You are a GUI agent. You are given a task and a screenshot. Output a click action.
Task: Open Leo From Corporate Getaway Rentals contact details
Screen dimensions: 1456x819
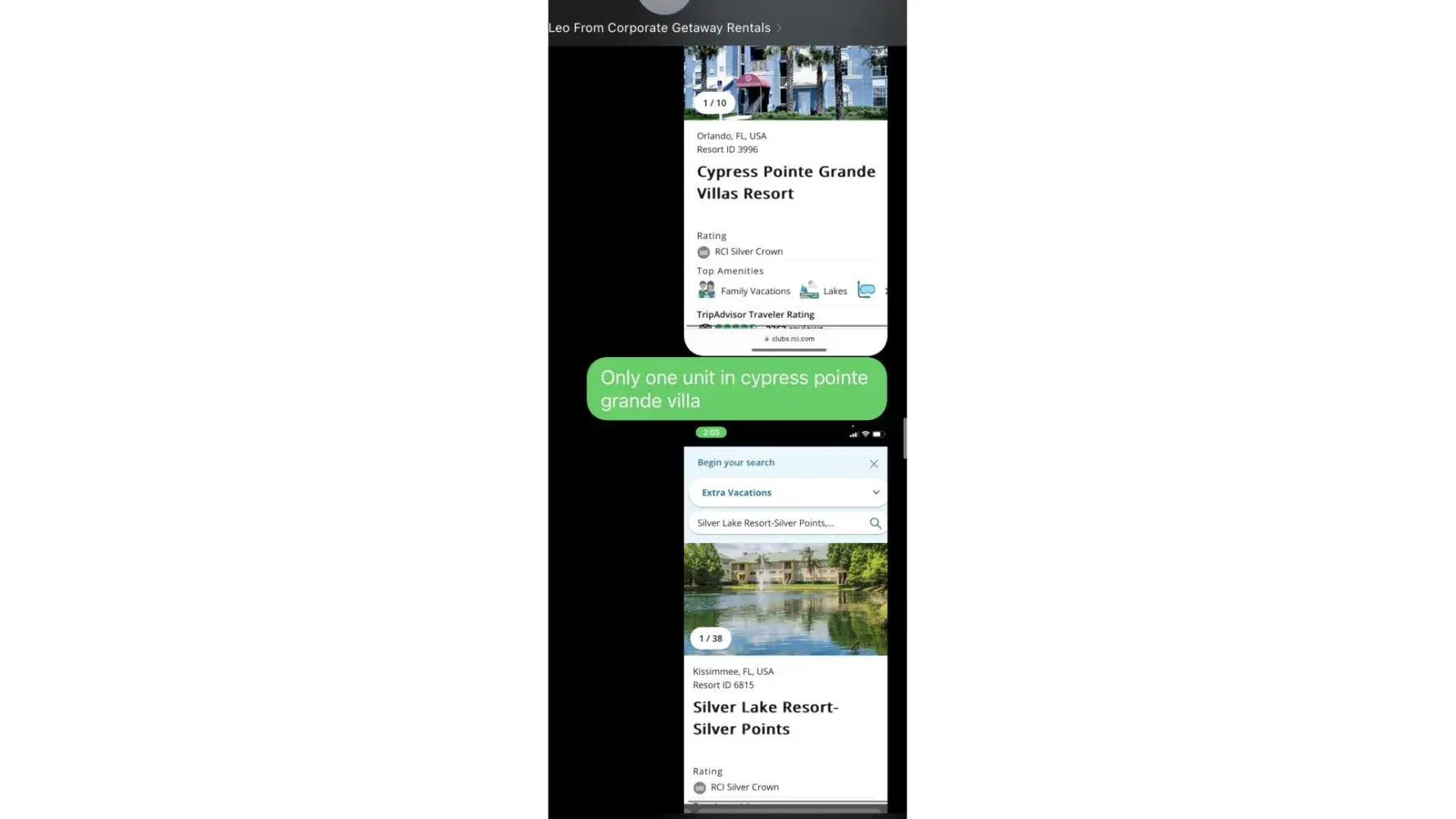point(664,28)
